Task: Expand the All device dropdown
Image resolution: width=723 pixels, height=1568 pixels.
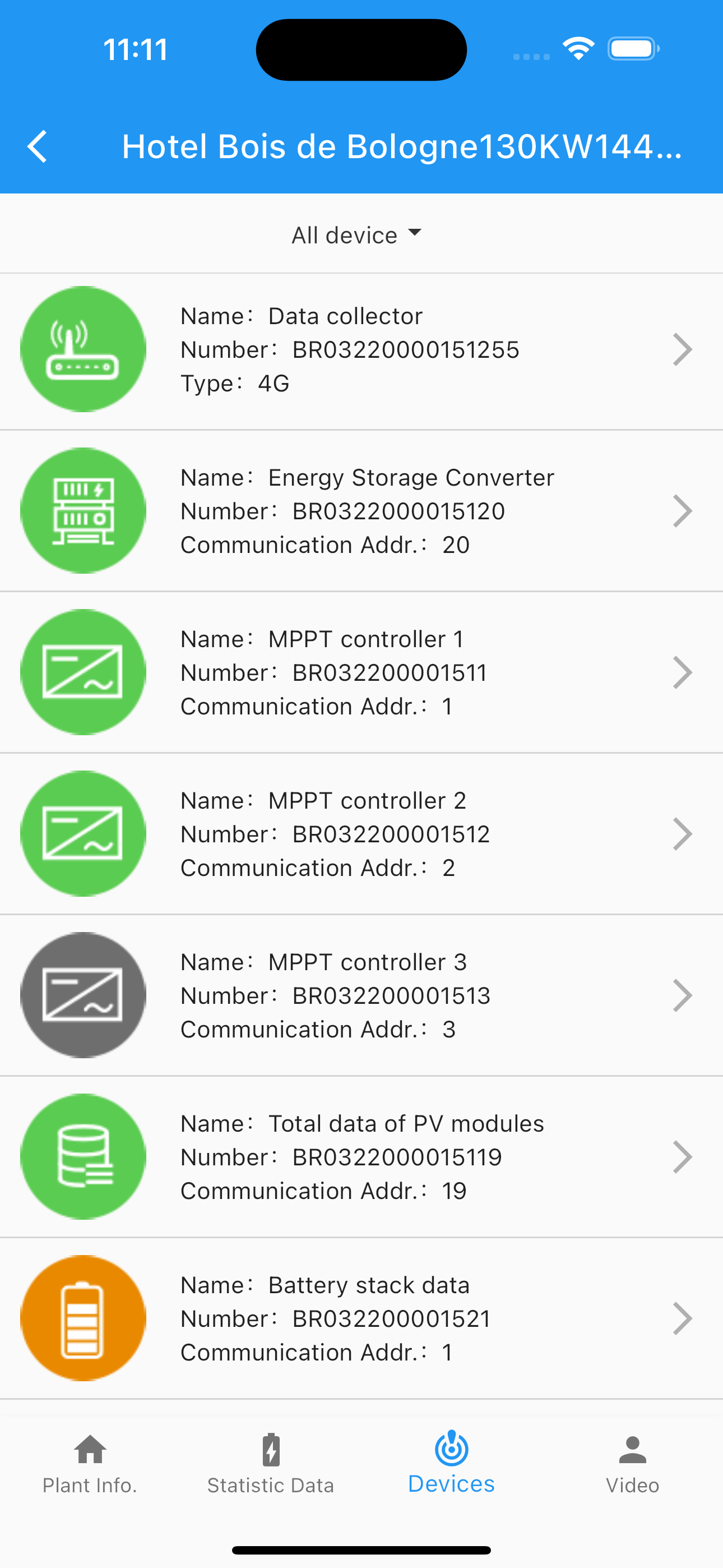Action: pos(357,234)
